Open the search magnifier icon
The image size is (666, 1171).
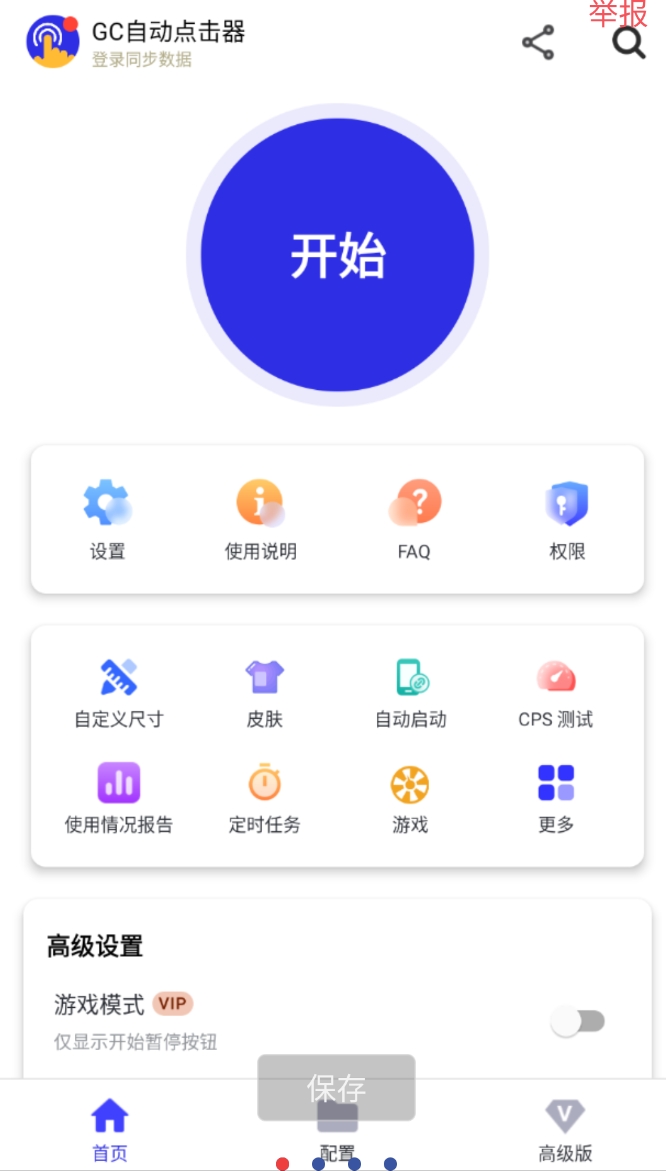tap(628, 44)
